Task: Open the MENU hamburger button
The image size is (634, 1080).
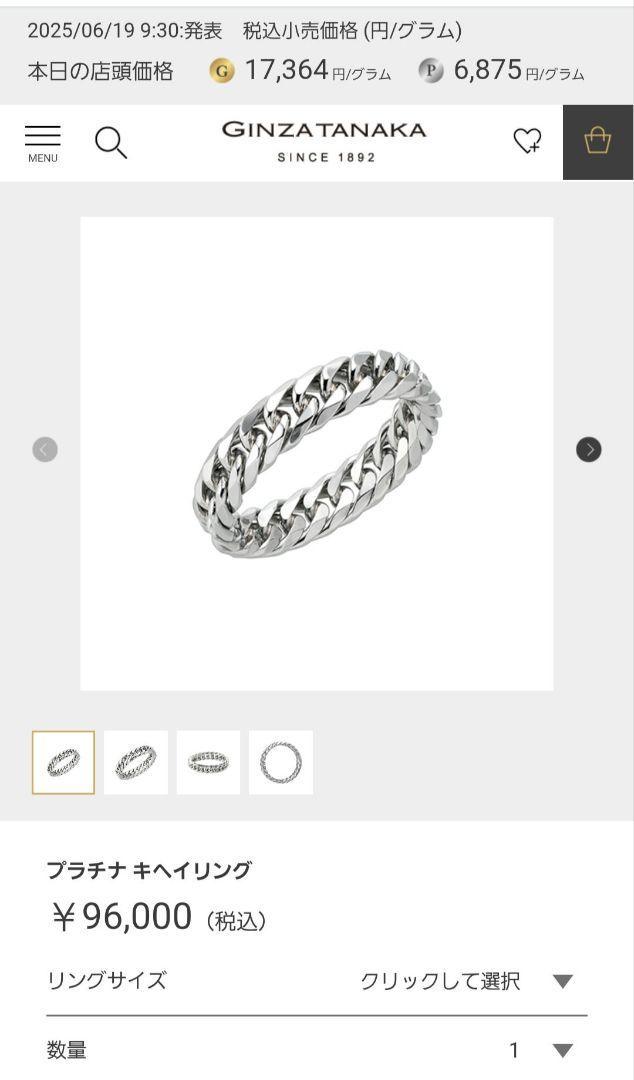Action: 42,142
